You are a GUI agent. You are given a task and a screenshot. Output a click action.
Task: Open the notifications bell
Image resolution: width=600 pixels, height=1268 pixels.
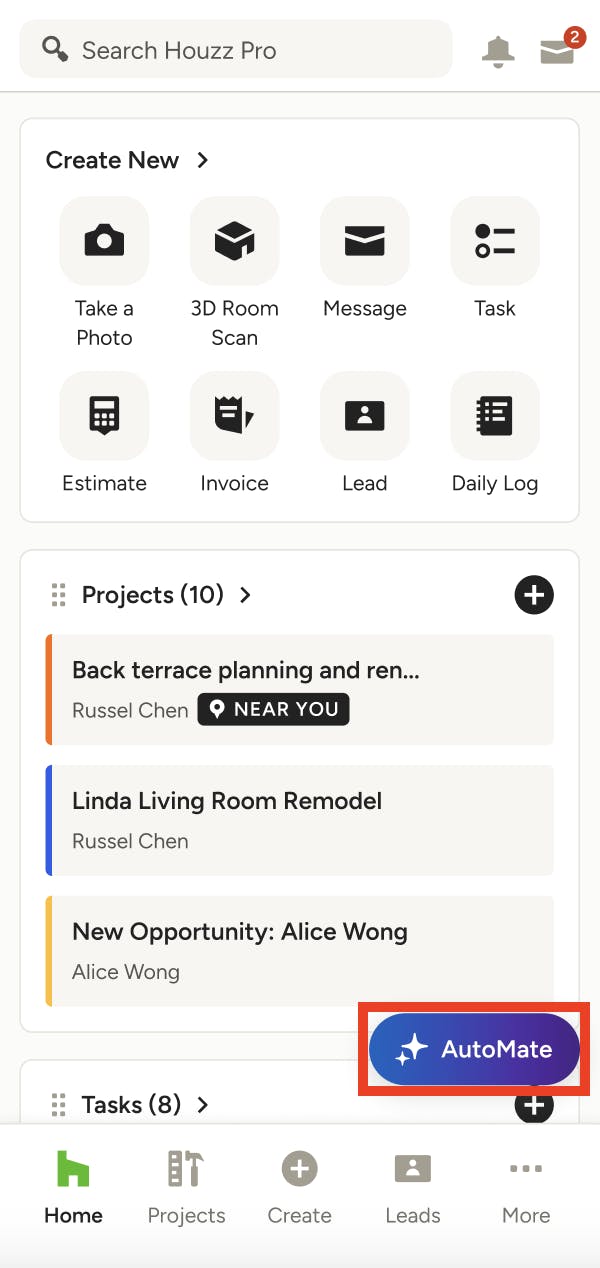(498, 51)
